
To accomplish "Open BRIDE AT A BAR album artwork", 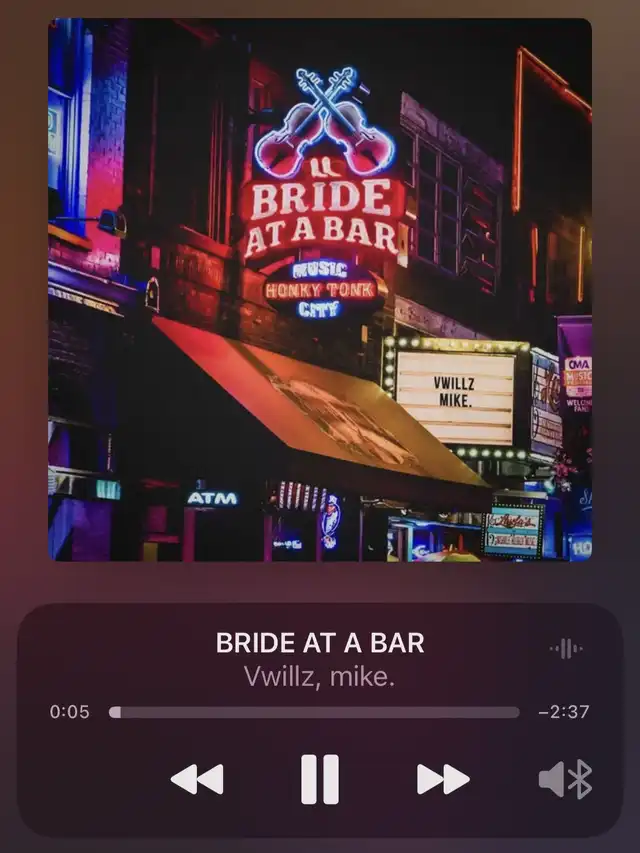I will click(x=320, y=290).
